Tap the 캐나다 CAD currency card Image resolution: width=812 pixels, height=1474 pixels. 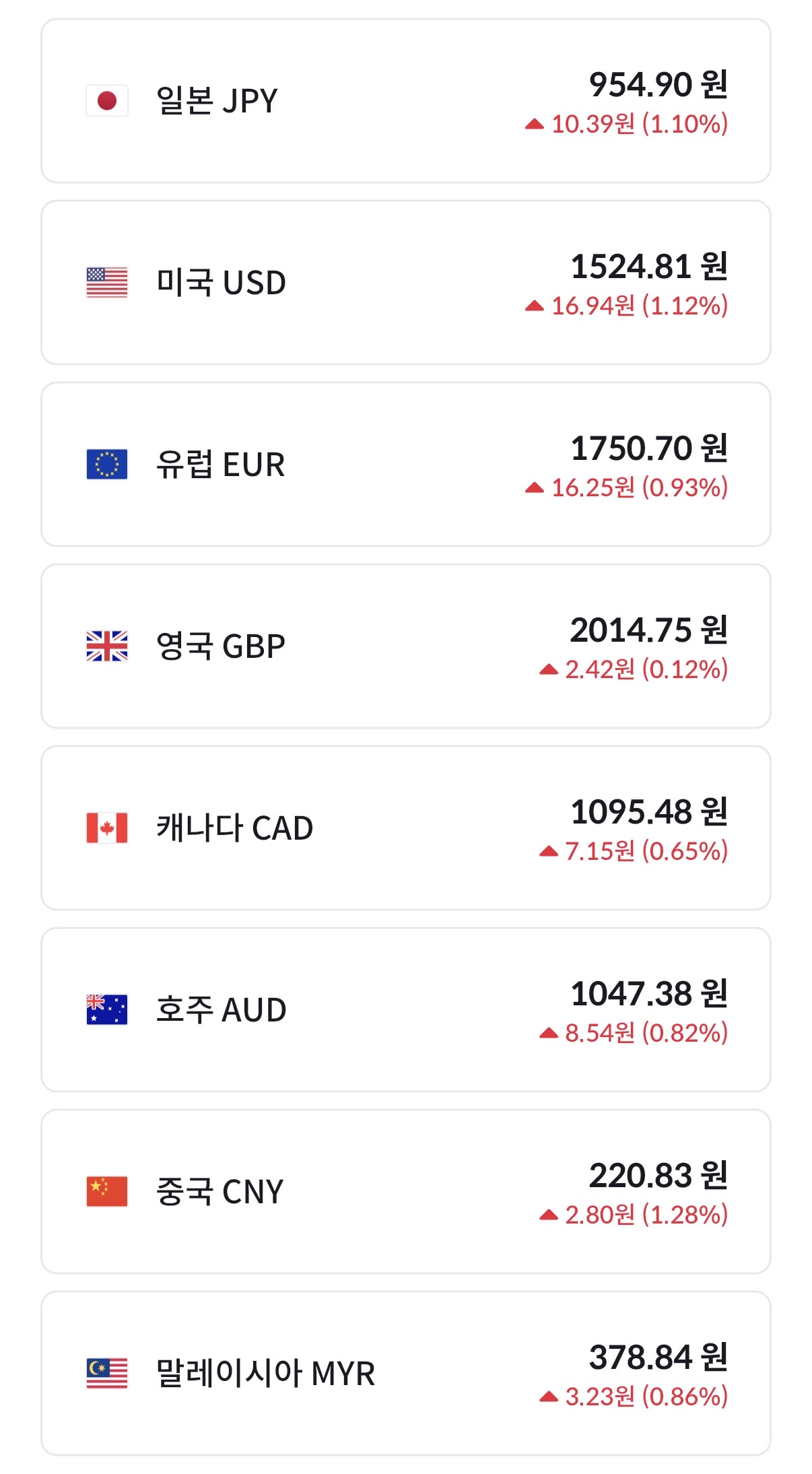coord(405,828)
